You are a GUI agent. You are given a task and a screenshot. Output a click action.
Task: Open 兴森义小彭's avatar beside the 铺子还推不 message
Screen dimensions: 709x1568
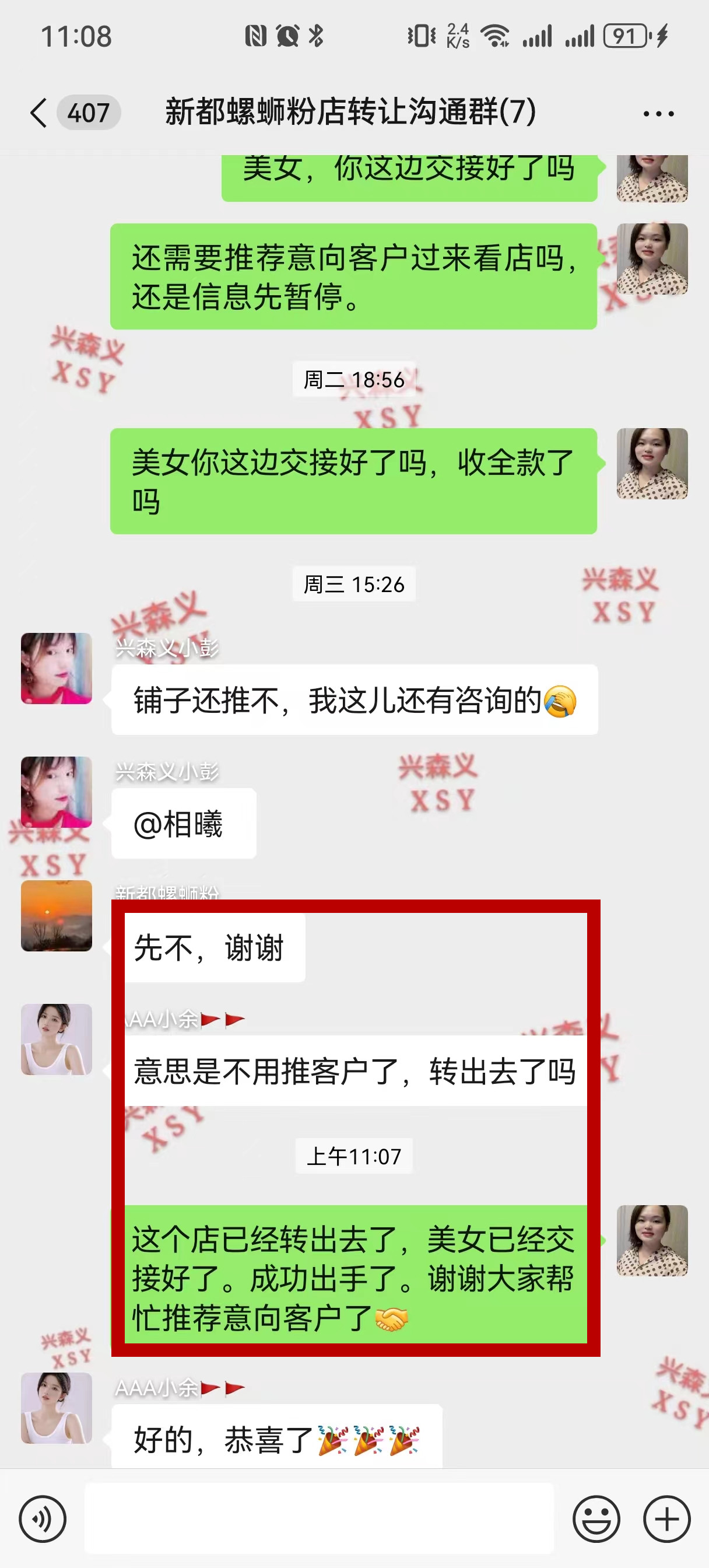57,668
